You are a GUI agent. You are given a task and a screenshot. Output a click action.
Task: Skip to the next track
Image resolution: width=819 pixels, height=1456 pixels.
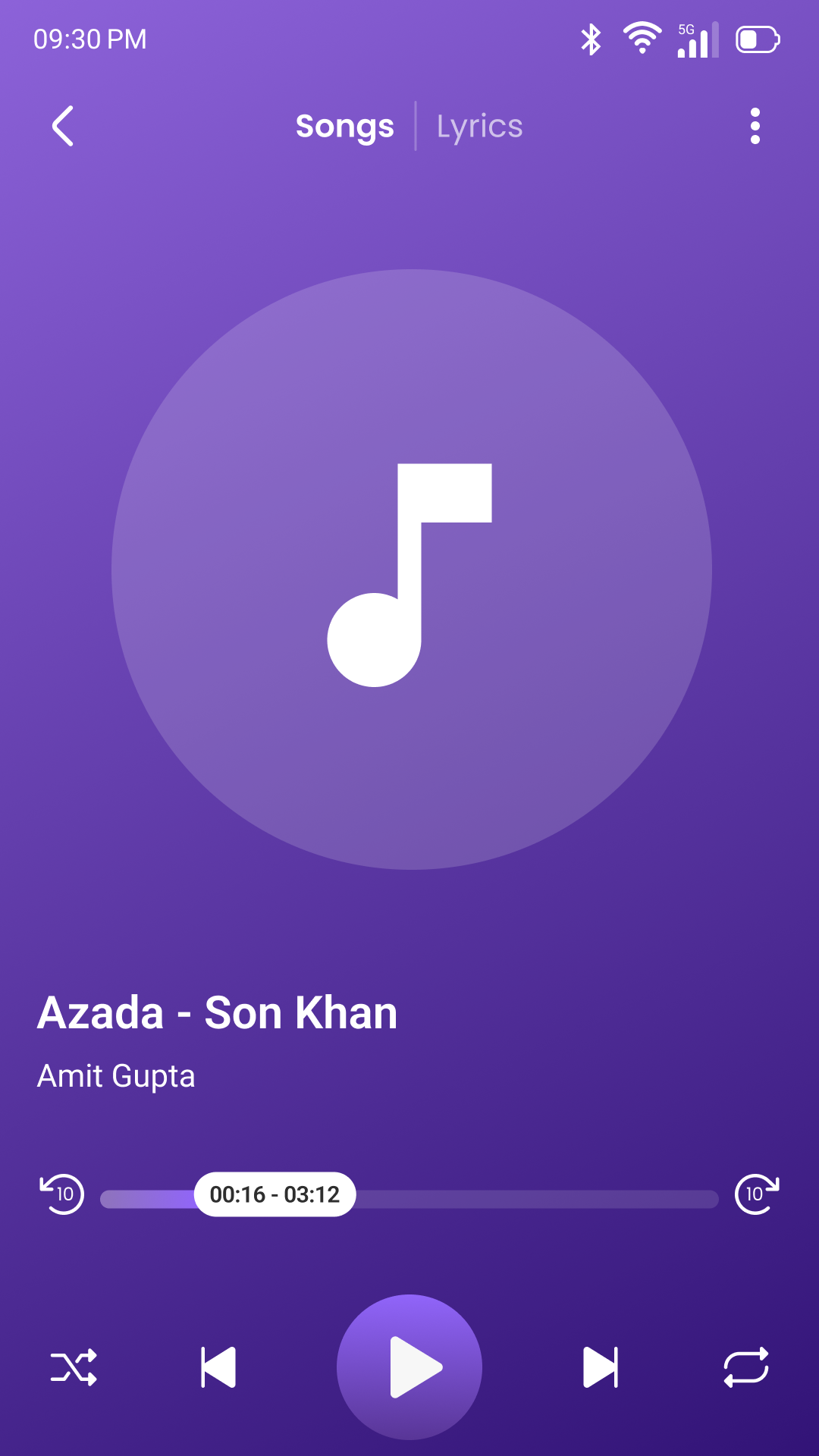pyautogui.click(x=601, y=1367)
